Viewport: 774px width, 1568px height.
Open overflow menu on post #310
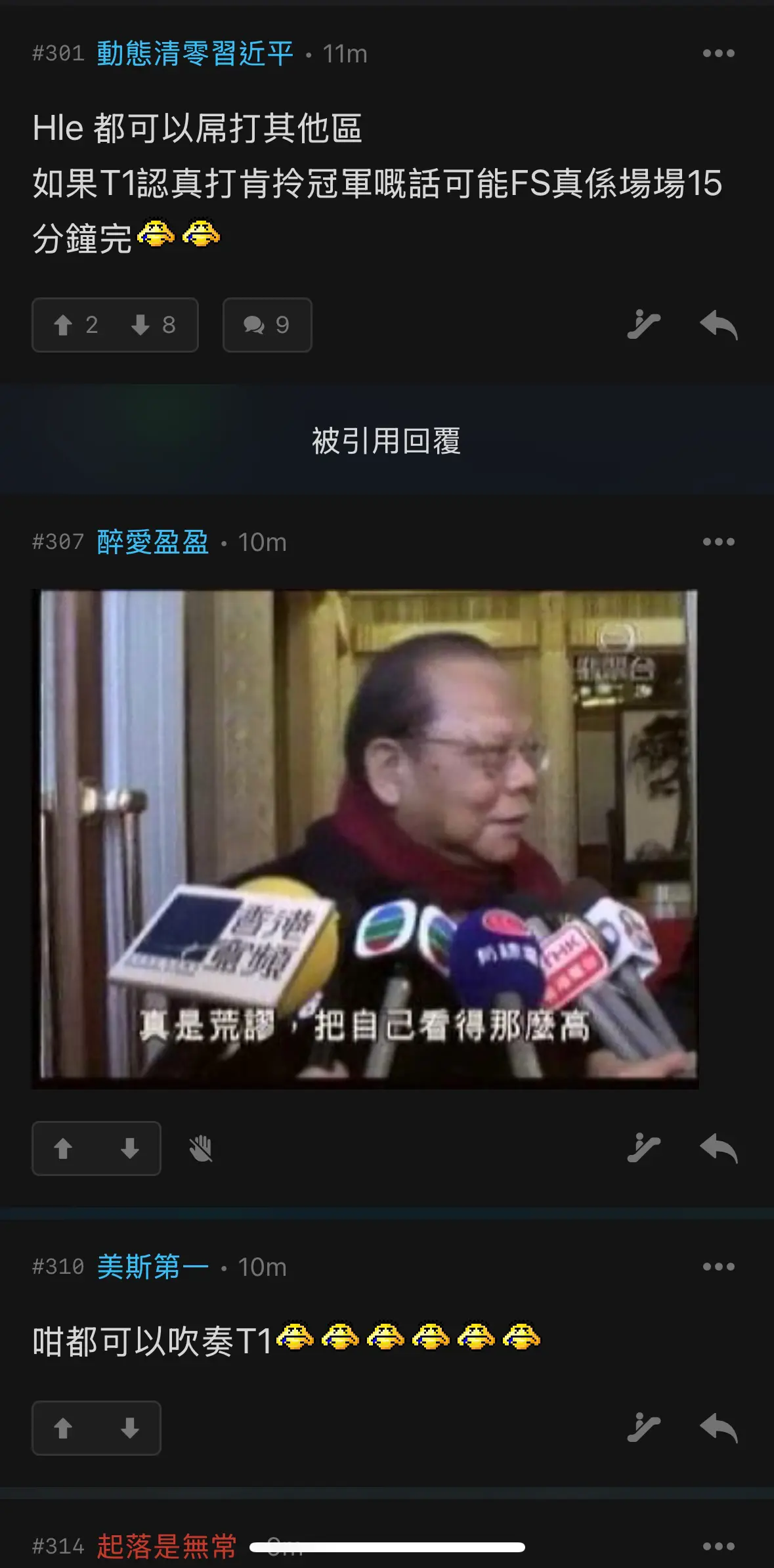718,1267
